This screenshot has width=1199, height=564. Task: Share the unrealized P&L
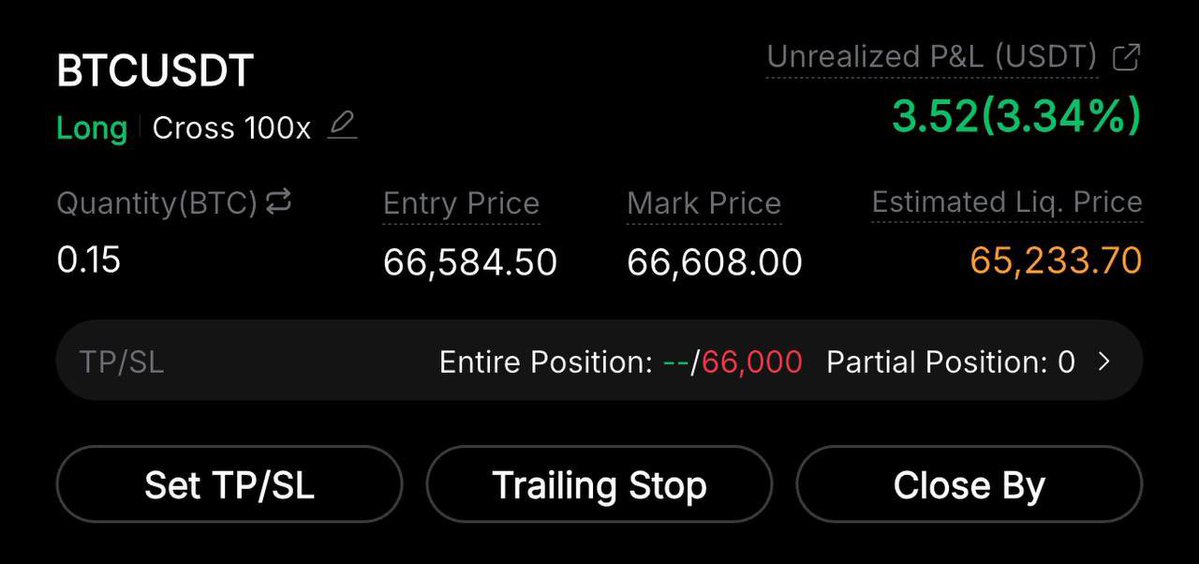tap(1126, 58)
